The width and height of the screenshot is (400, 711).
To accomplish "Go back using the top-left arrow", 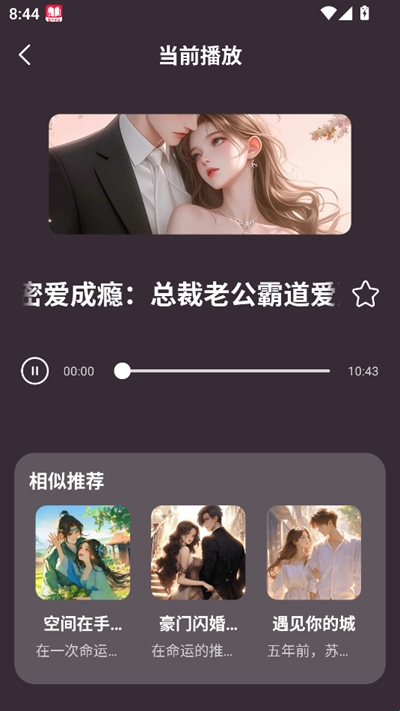I will tap(25, 55).
